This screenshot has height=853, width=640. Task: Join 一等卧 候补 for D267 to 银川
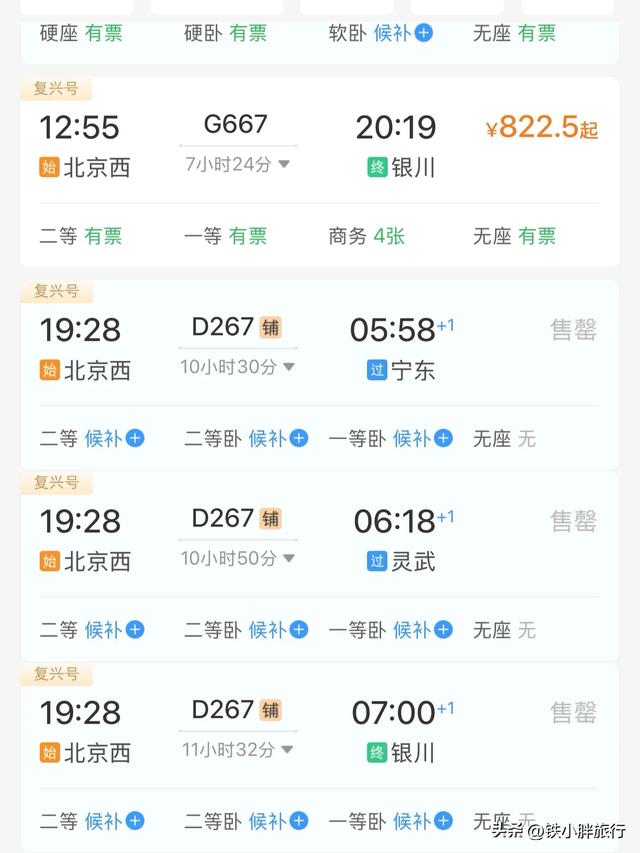pyautogui.click(x=422, y=821)
